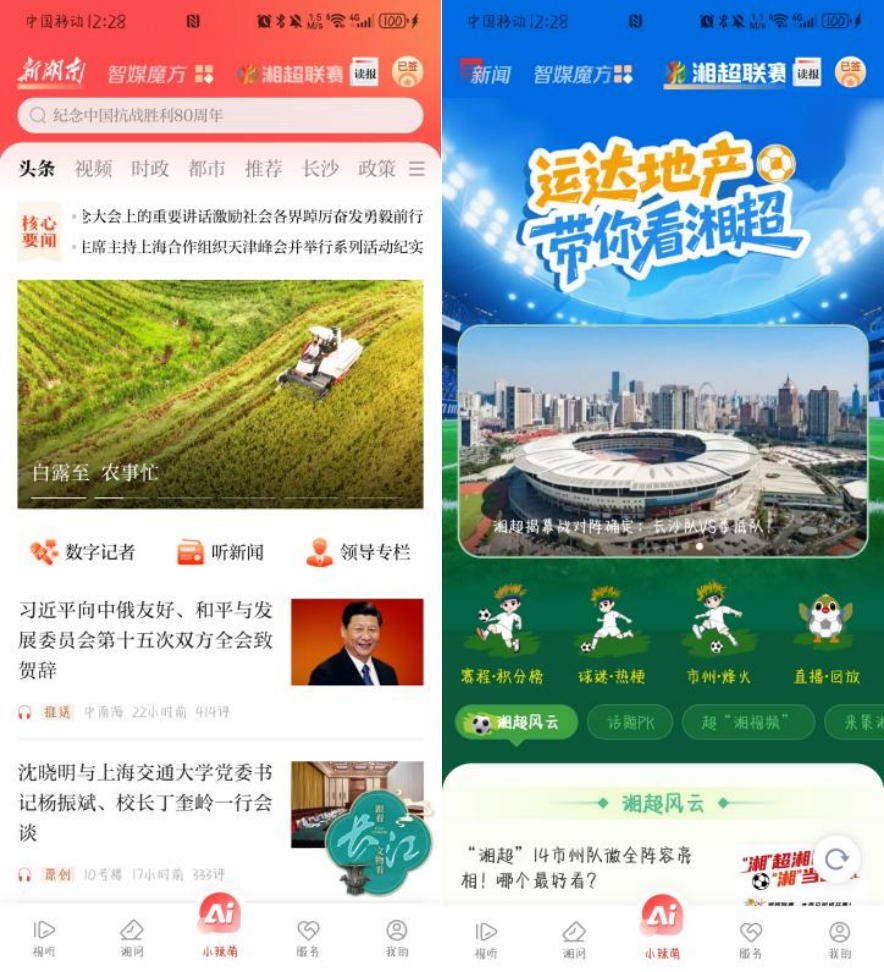The image size is (884, 972).
Task: Open 数字记者 shortcut
Action: [84, 552]
